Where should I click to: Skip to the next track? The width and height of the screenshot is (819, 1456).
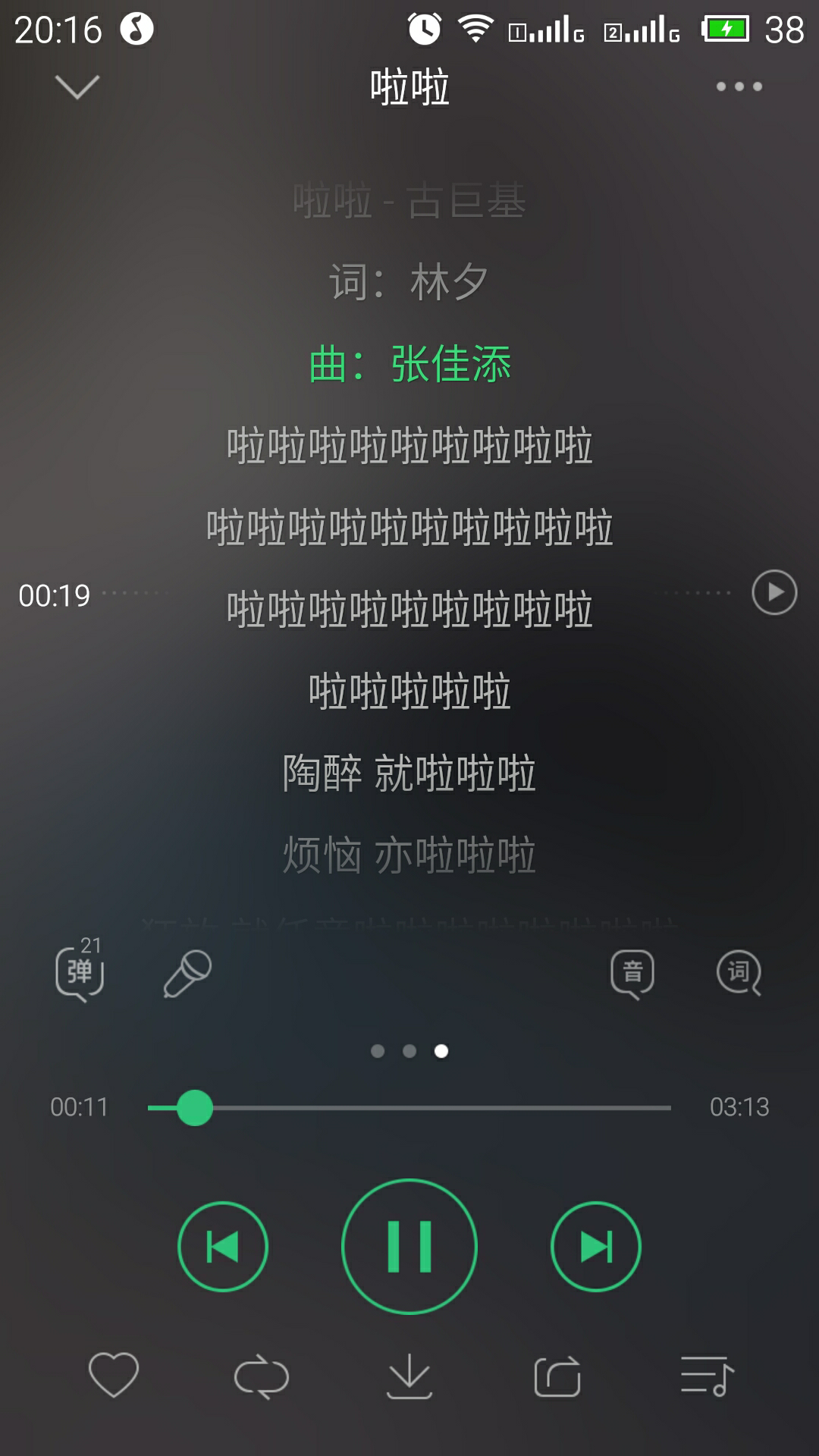pos(595,1247)
